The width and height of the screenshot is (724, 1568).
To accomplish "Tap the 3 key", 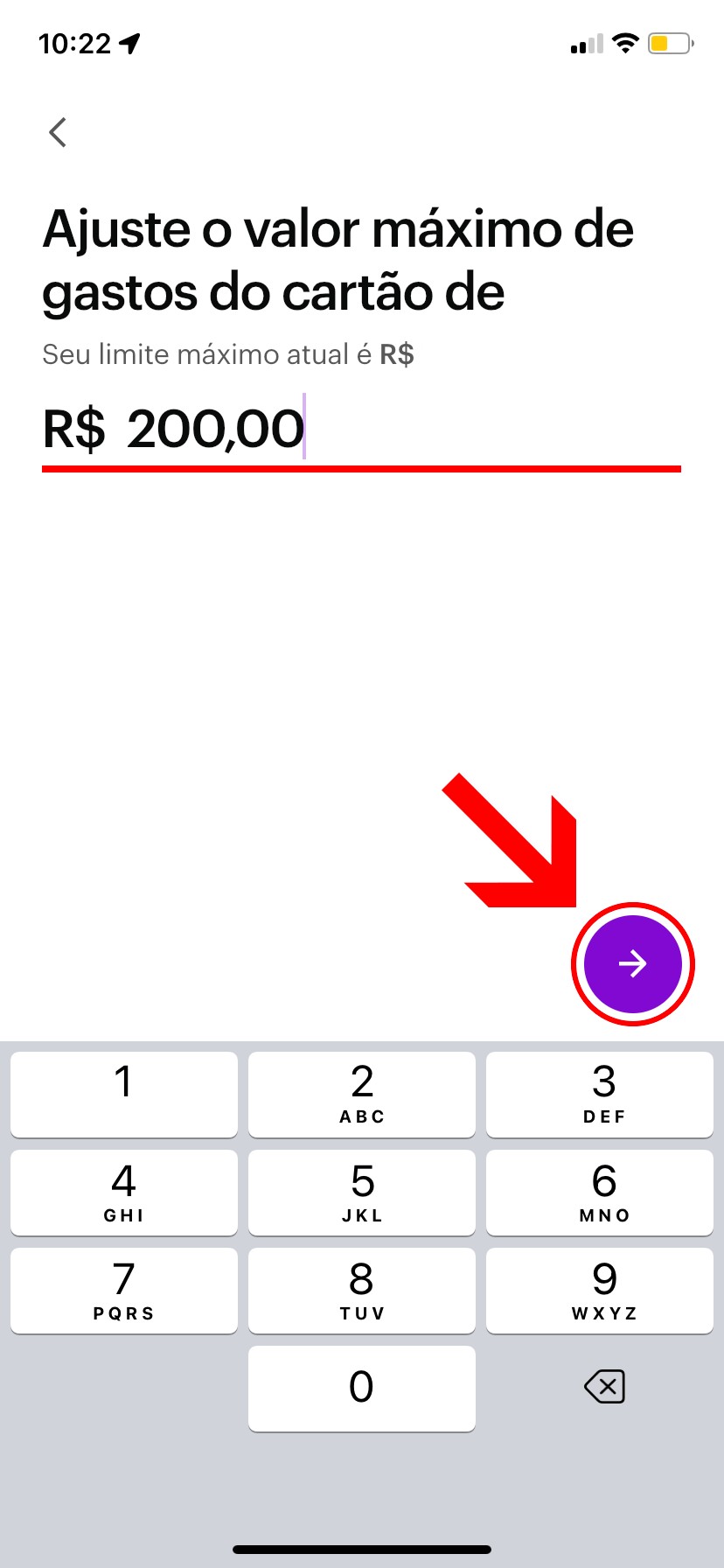I will (x=600, y=1094).
